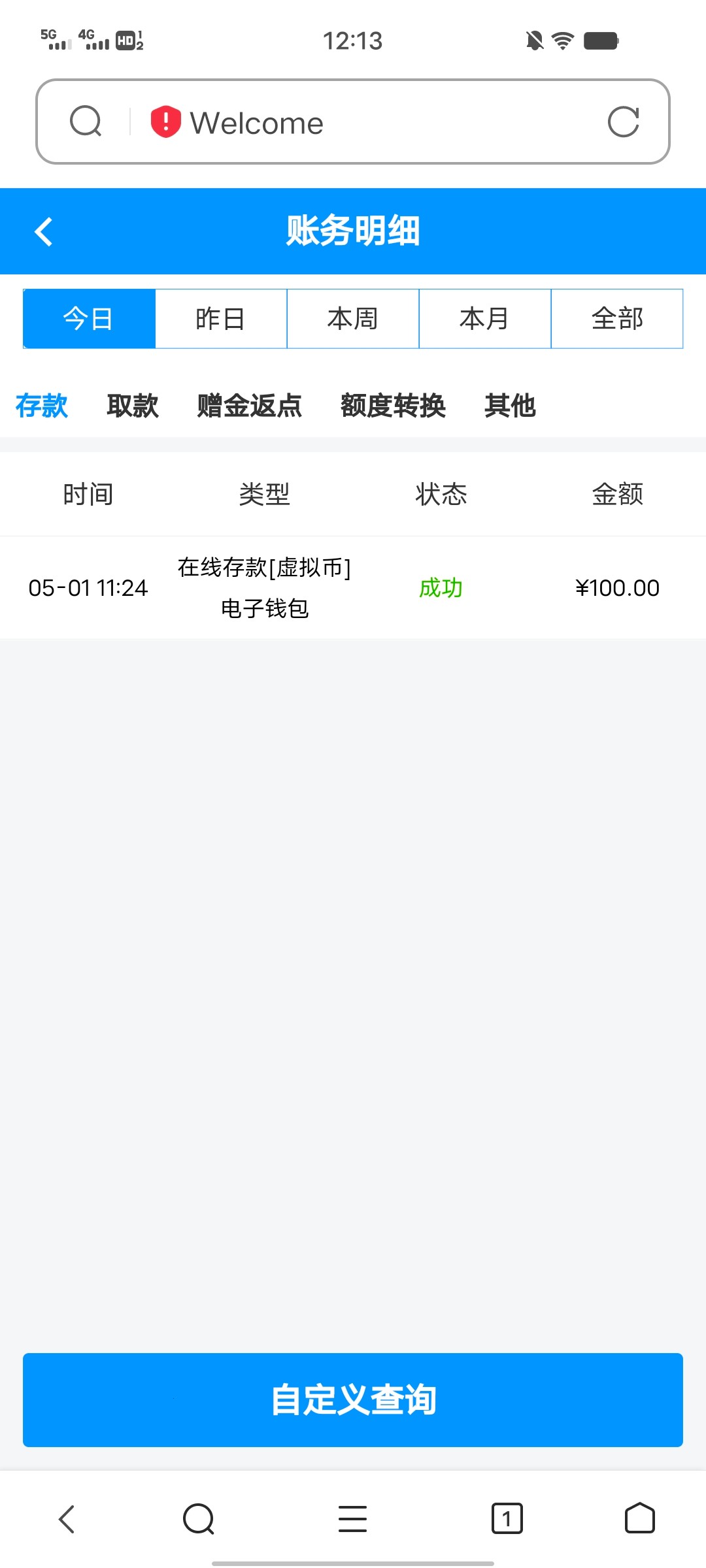Switch to the 昨日 filter

221,319
